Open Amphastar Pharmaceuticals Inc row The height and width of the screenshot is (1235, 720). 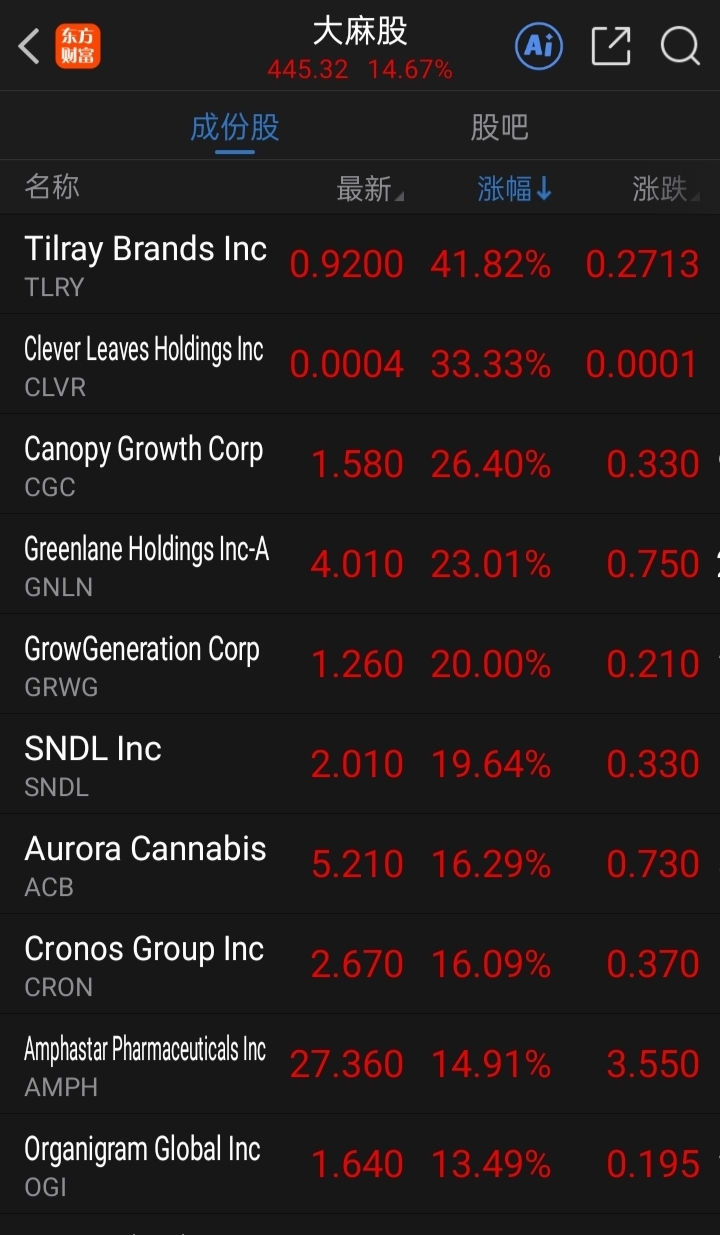click(360, 1065)
